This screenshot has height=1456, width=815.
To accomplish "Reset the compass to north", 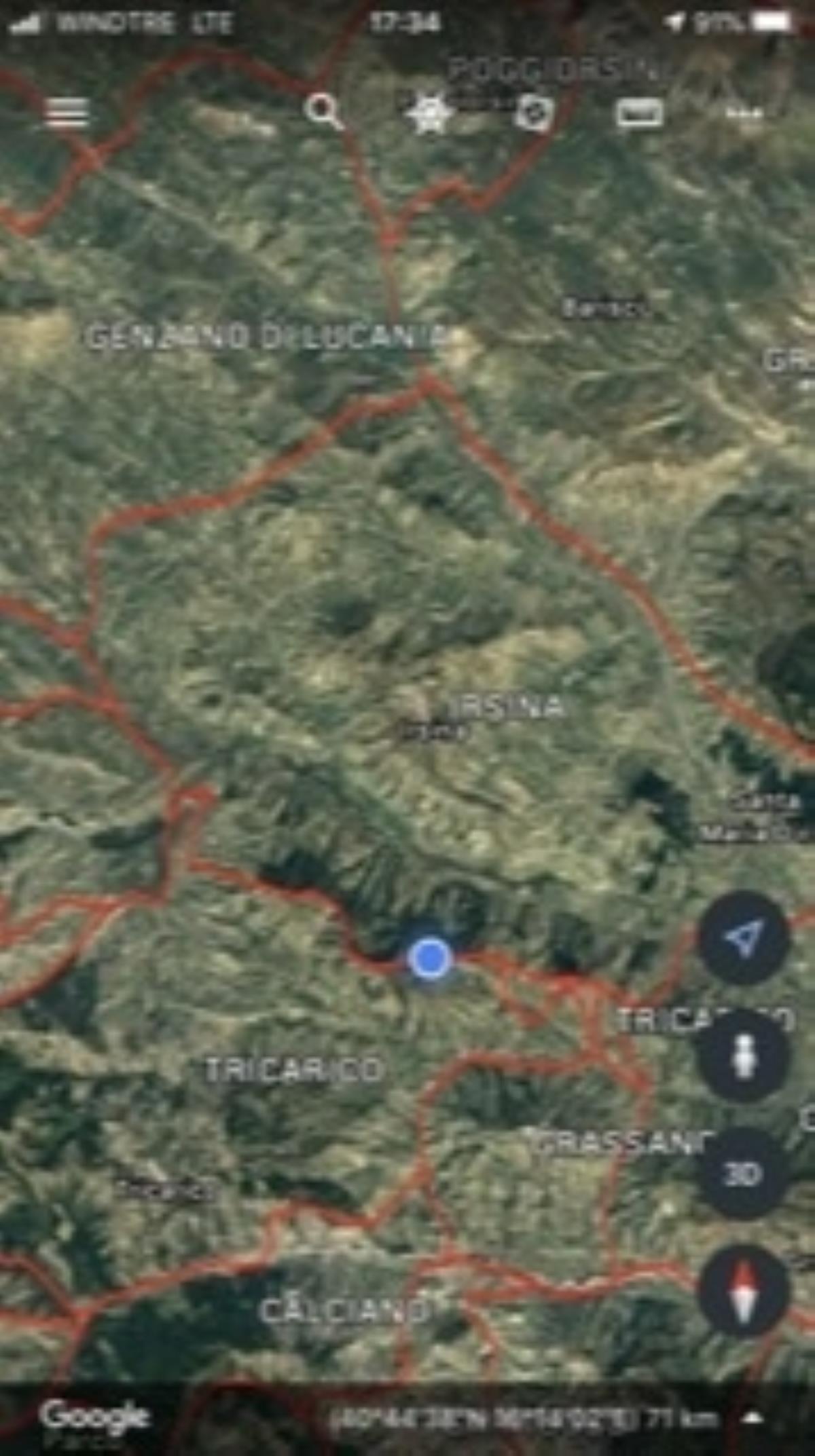I will point(744,1291).
